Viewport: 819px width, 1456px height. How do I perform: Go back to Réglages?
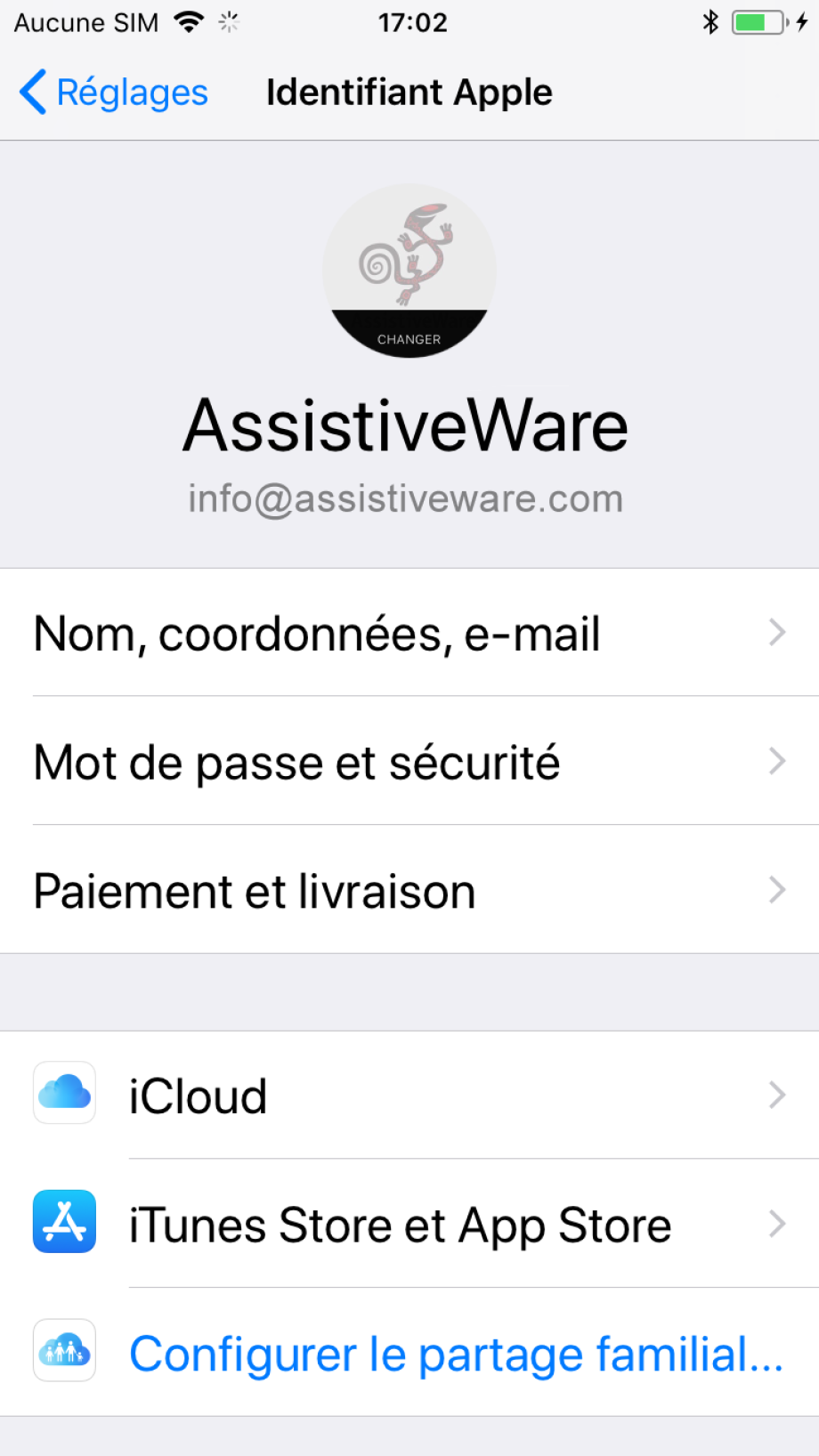coord(114,93)
